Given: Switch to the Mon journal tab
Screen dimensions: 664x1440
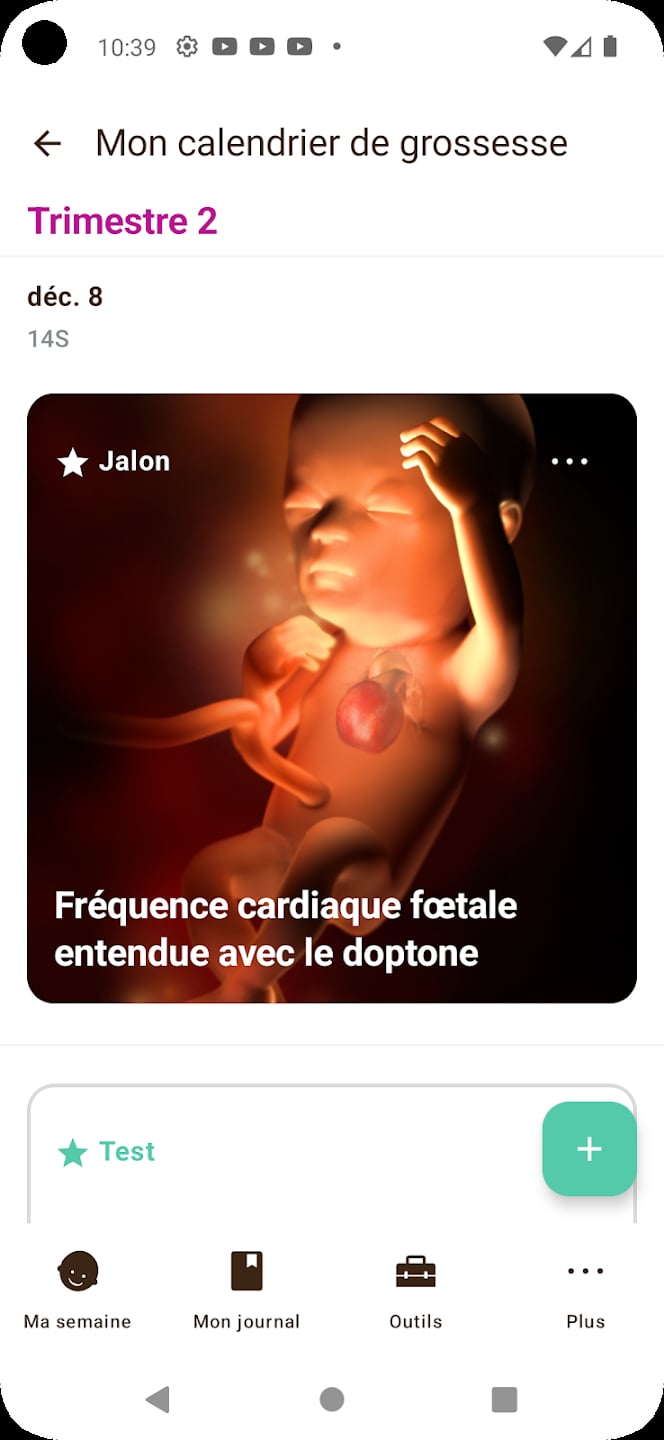Looking at the screenshot, I should pyautogui.click(x=246, y=1289).
